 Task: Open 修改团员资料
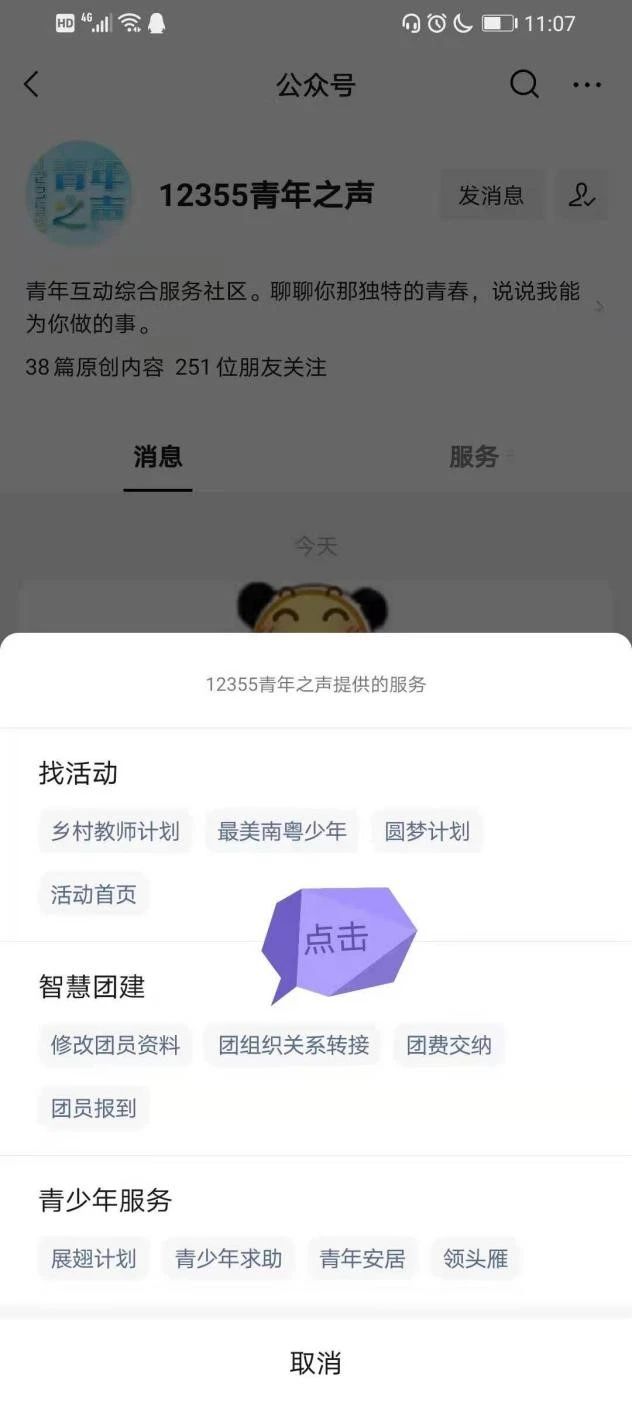116,1045
